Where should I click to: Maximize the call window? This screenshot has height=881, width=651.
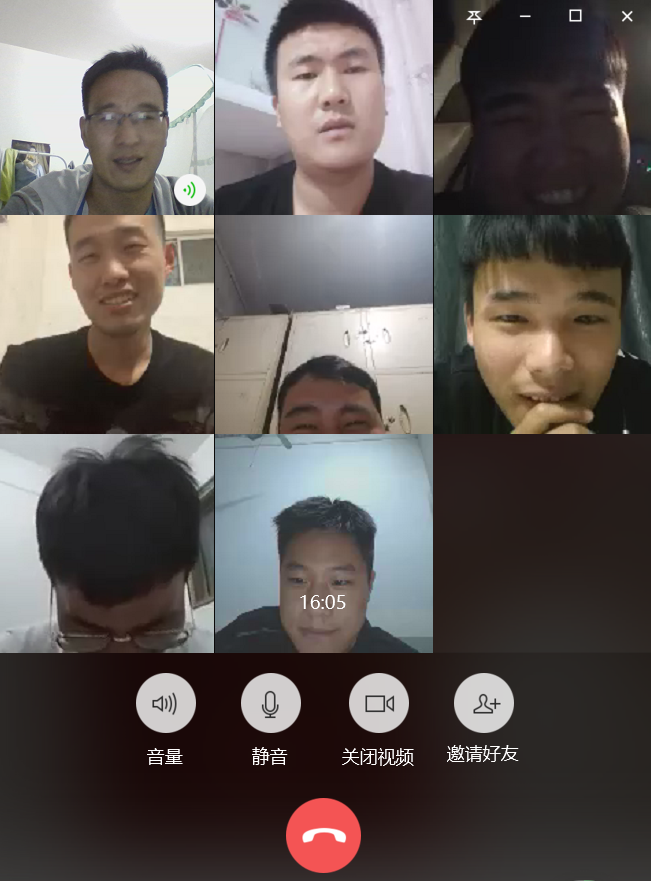pos(576,16)
